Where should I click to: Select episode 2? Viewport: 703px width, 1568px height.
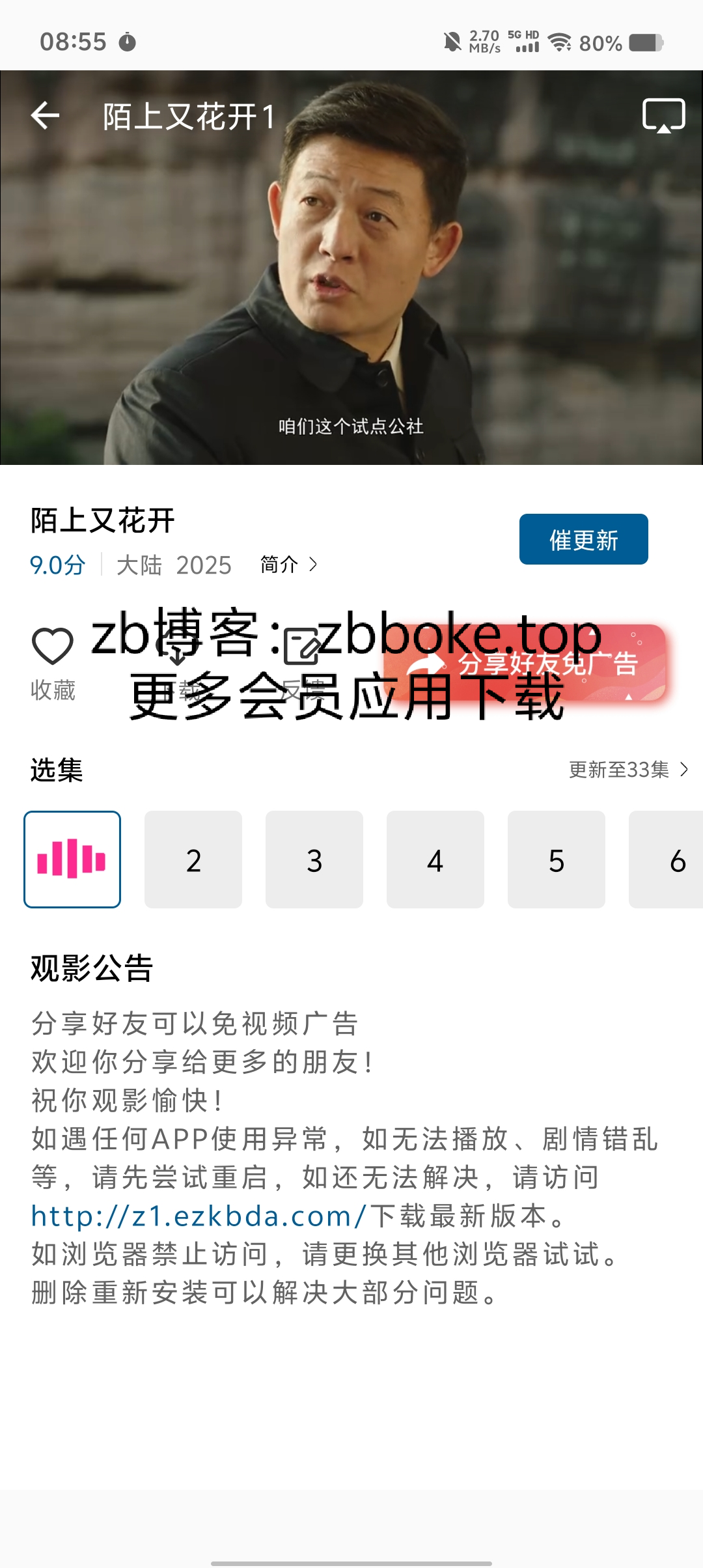pyautogui.click(x=193, y=860)
